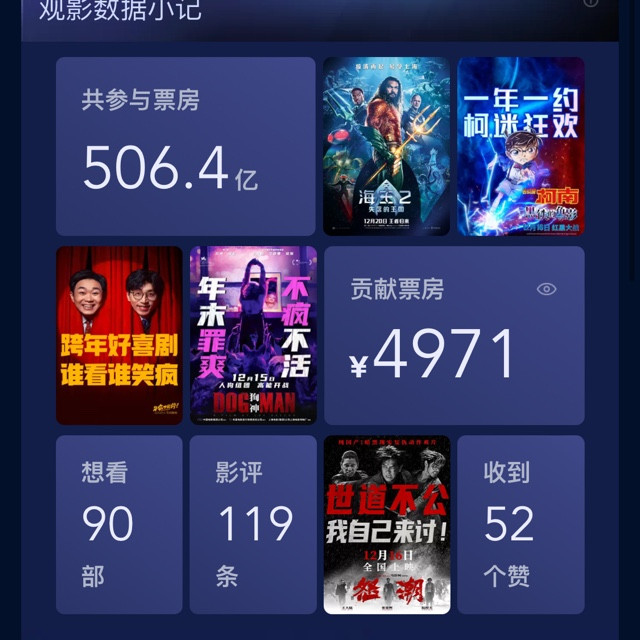640x640 pixels.
Task: Toggle visibility of contributed box office amount
Action: click(546, 289)
